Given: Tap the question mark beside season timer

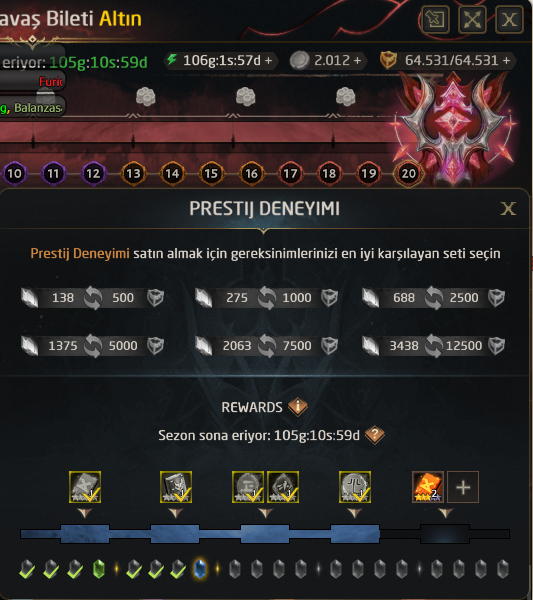Looking at the screenshot, I should click(375, 435).
